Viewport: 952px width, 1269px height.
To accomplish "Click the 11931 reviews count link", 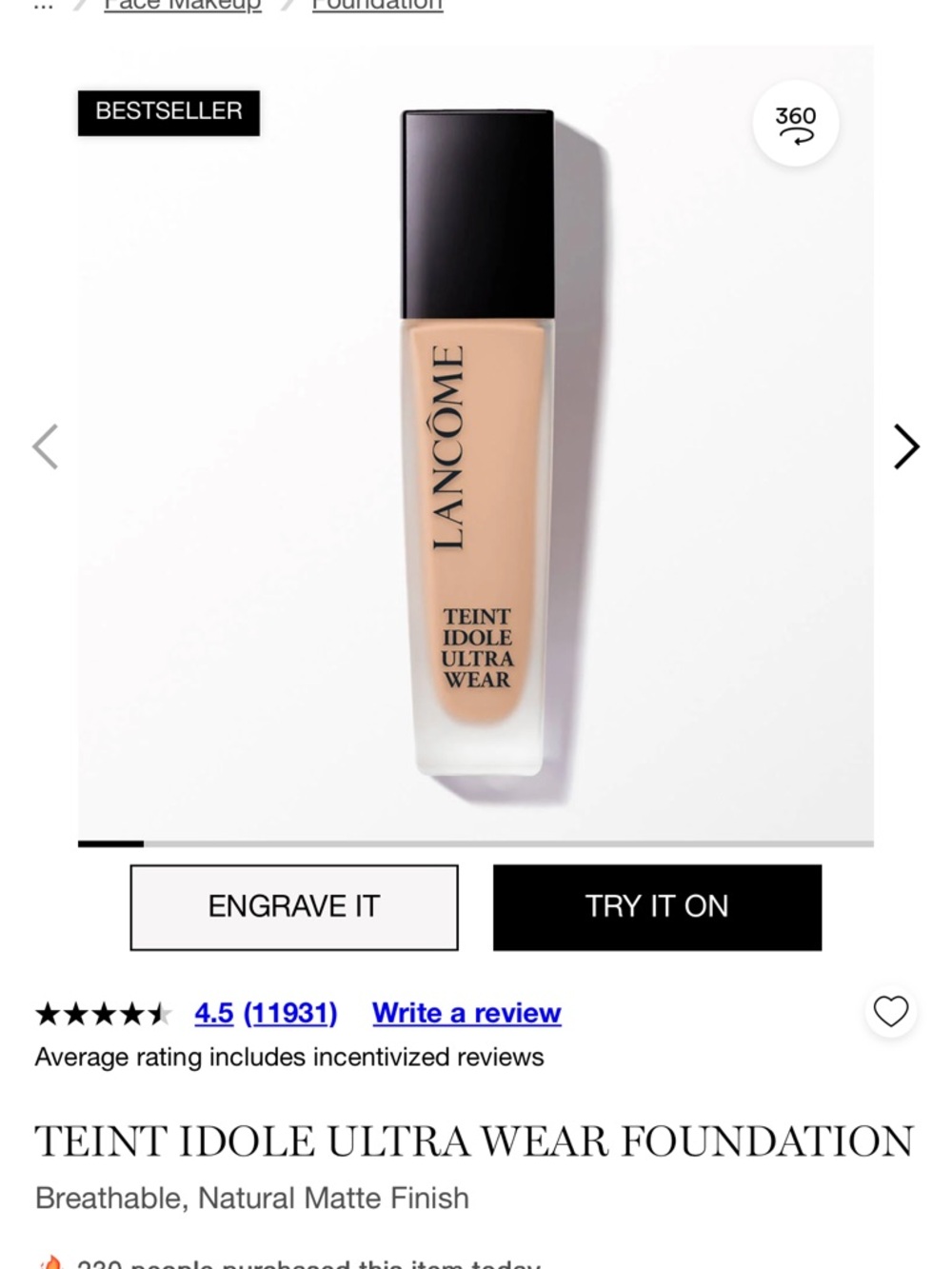I will [x=290, y=1013].
